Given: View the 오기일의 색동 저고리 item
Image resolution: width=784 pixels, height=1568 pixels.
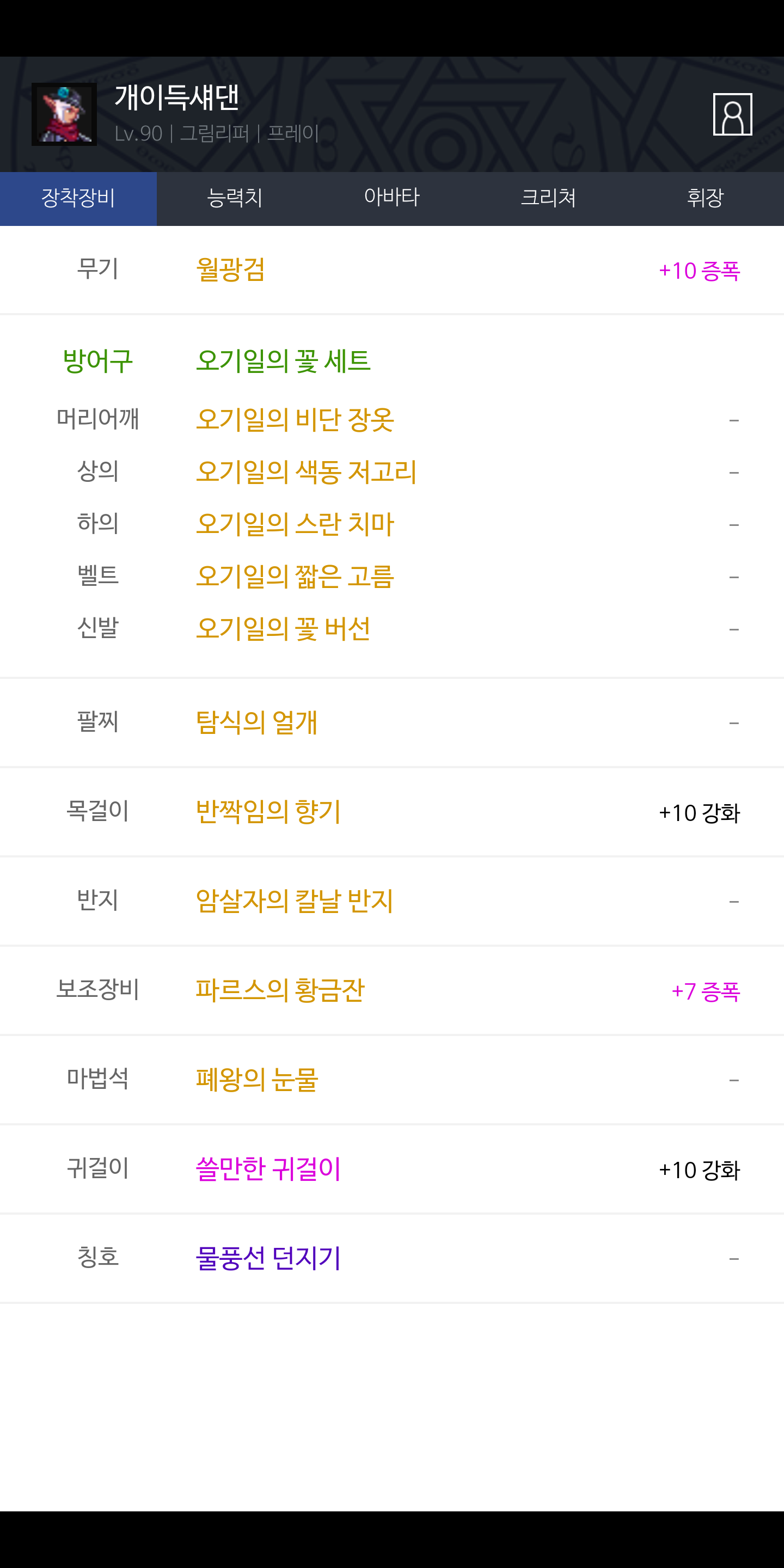Looking at the screenshot, I should (306, 473).
